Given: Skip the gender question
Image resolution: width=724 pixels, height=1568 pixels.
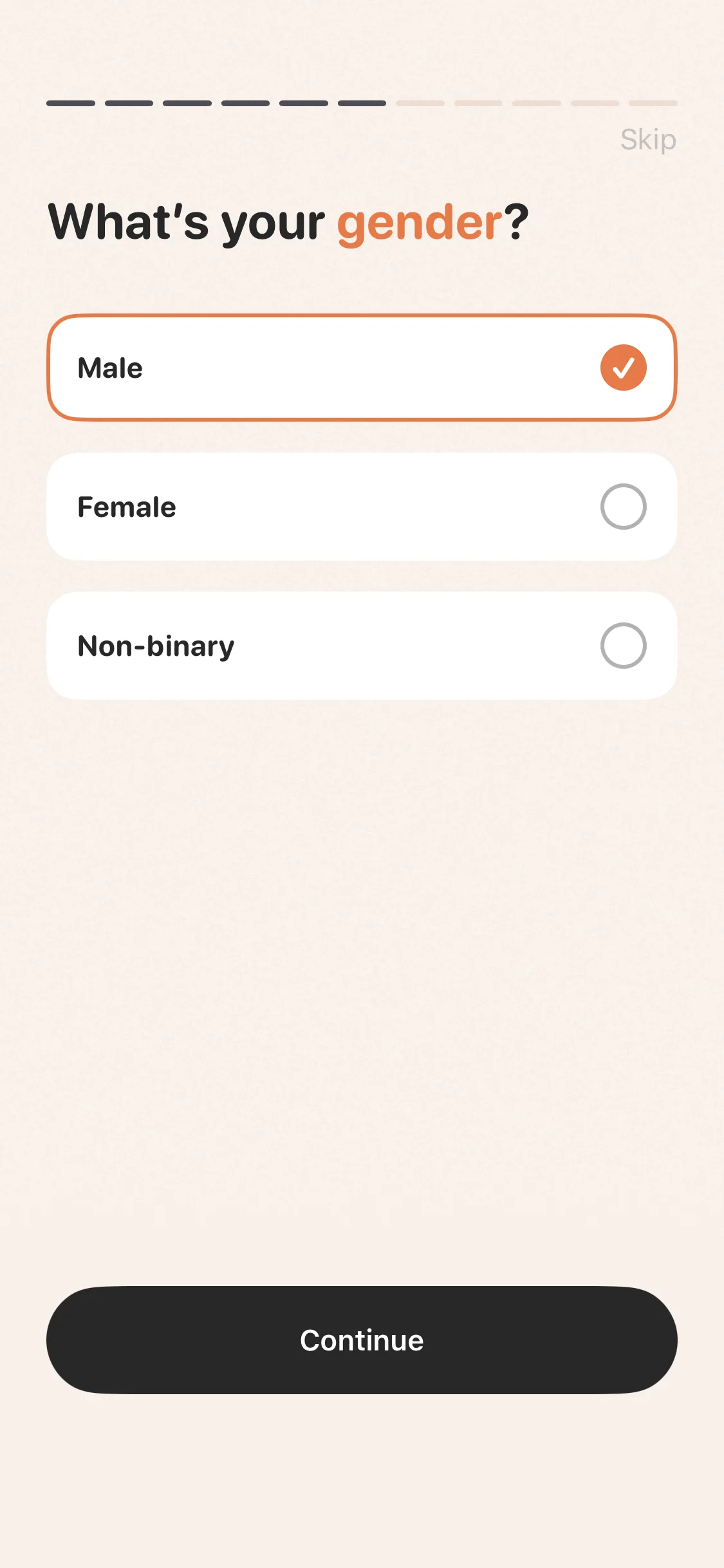Looking at the screenshot, I should click(x=648, y=140).
